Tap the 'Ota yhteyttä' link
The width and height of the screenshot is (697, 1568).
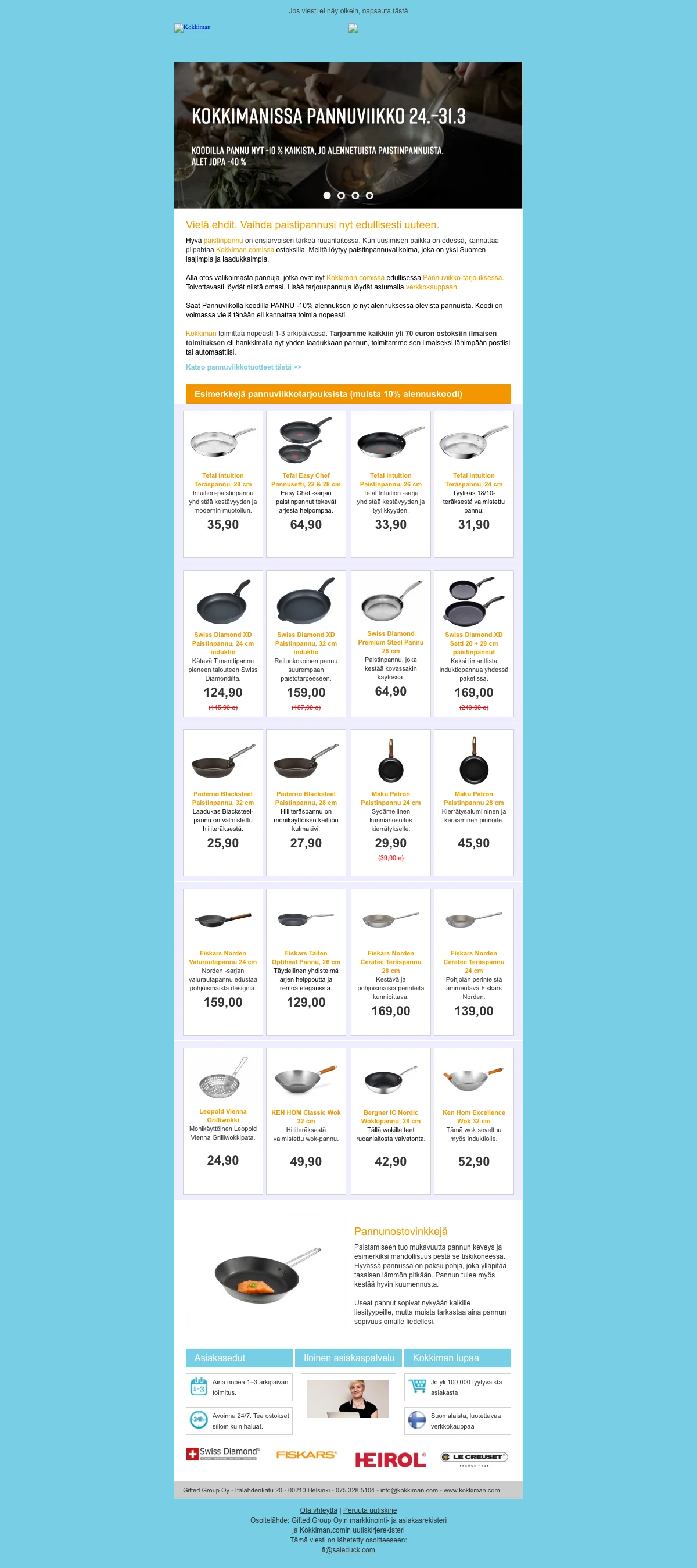[x=318, y=1510]
